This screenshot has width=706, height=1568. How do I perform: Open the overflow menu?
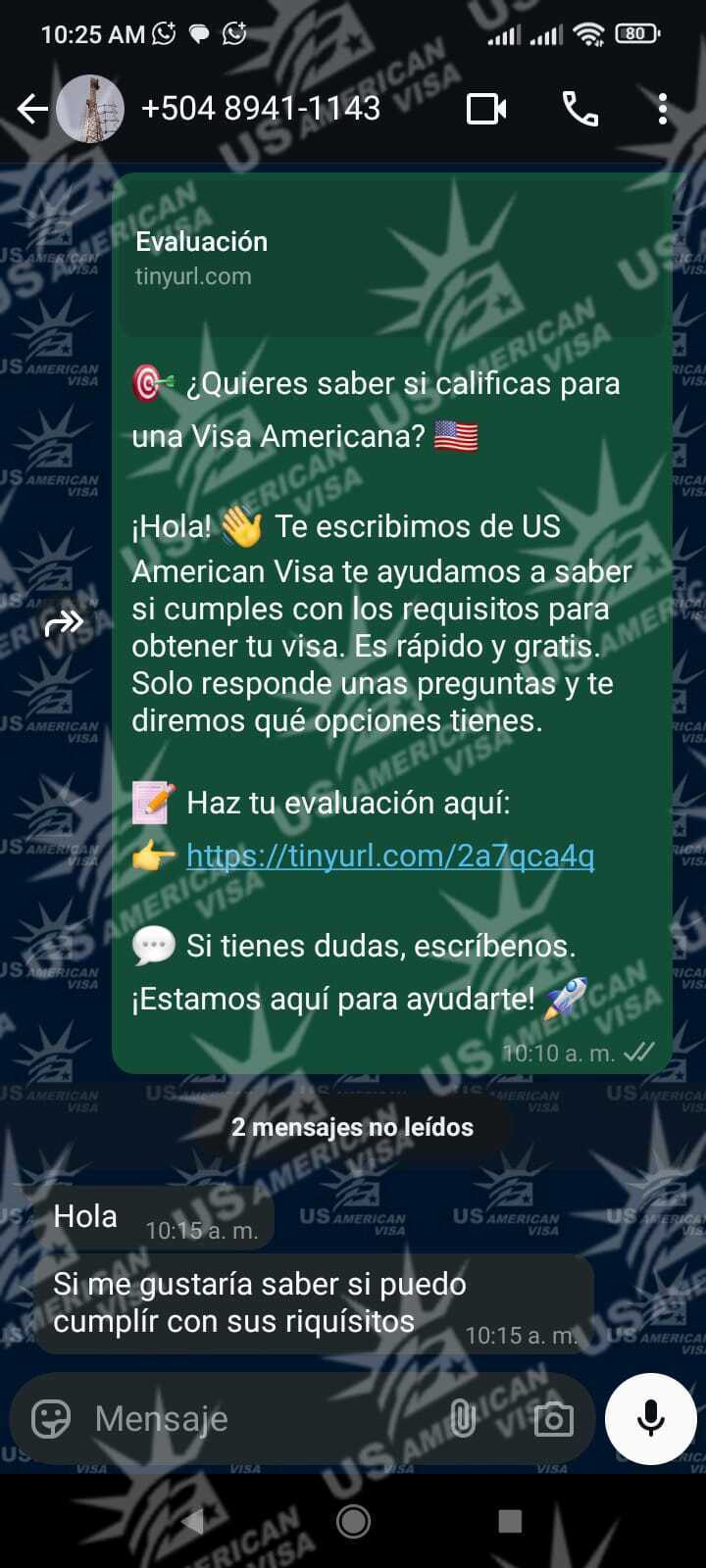click(x=663, y=109)
